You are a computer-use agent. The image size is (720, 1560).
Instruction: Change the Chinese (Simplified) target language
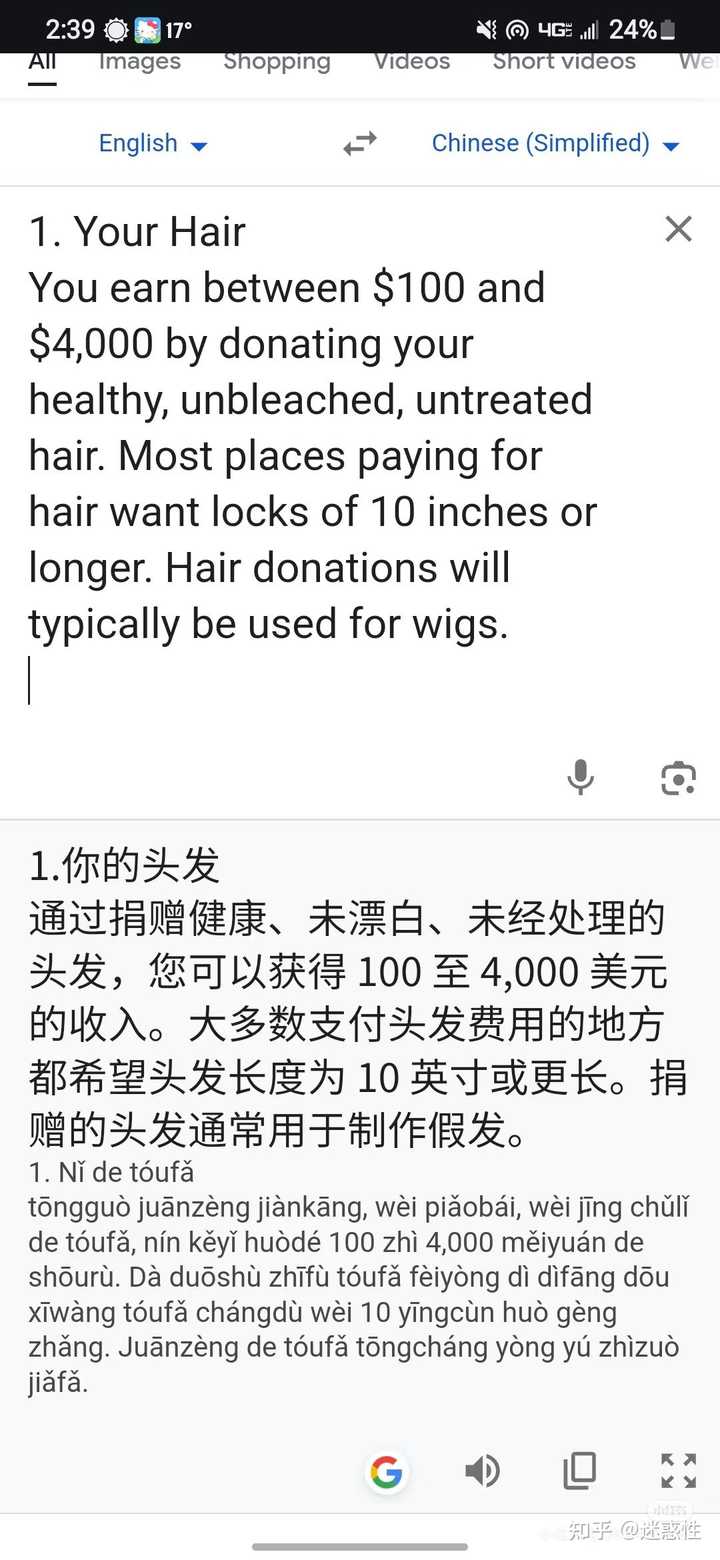point(555,144)
